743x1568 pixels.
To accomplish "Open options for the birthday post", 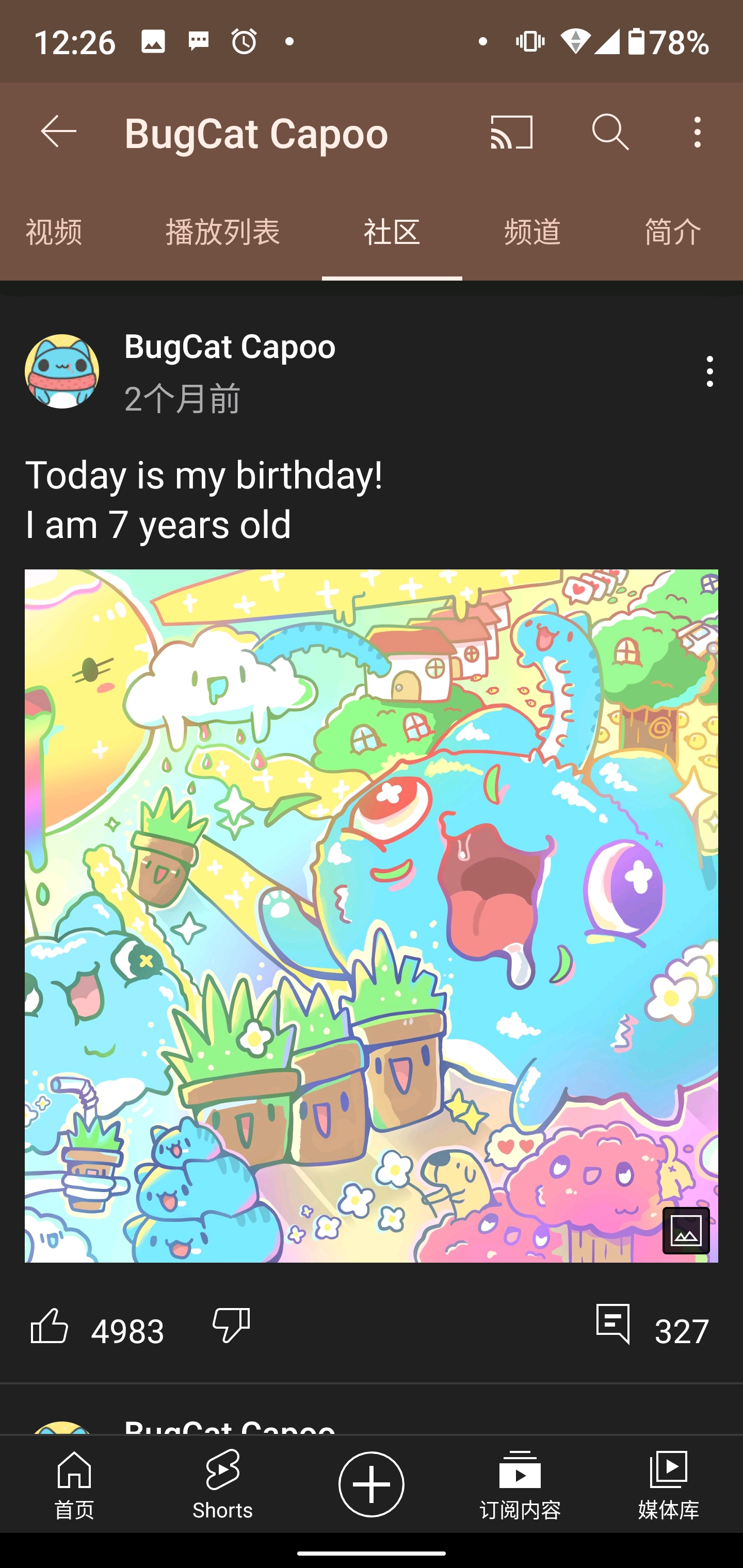I will pyautogui.click(x=709, y=371).
